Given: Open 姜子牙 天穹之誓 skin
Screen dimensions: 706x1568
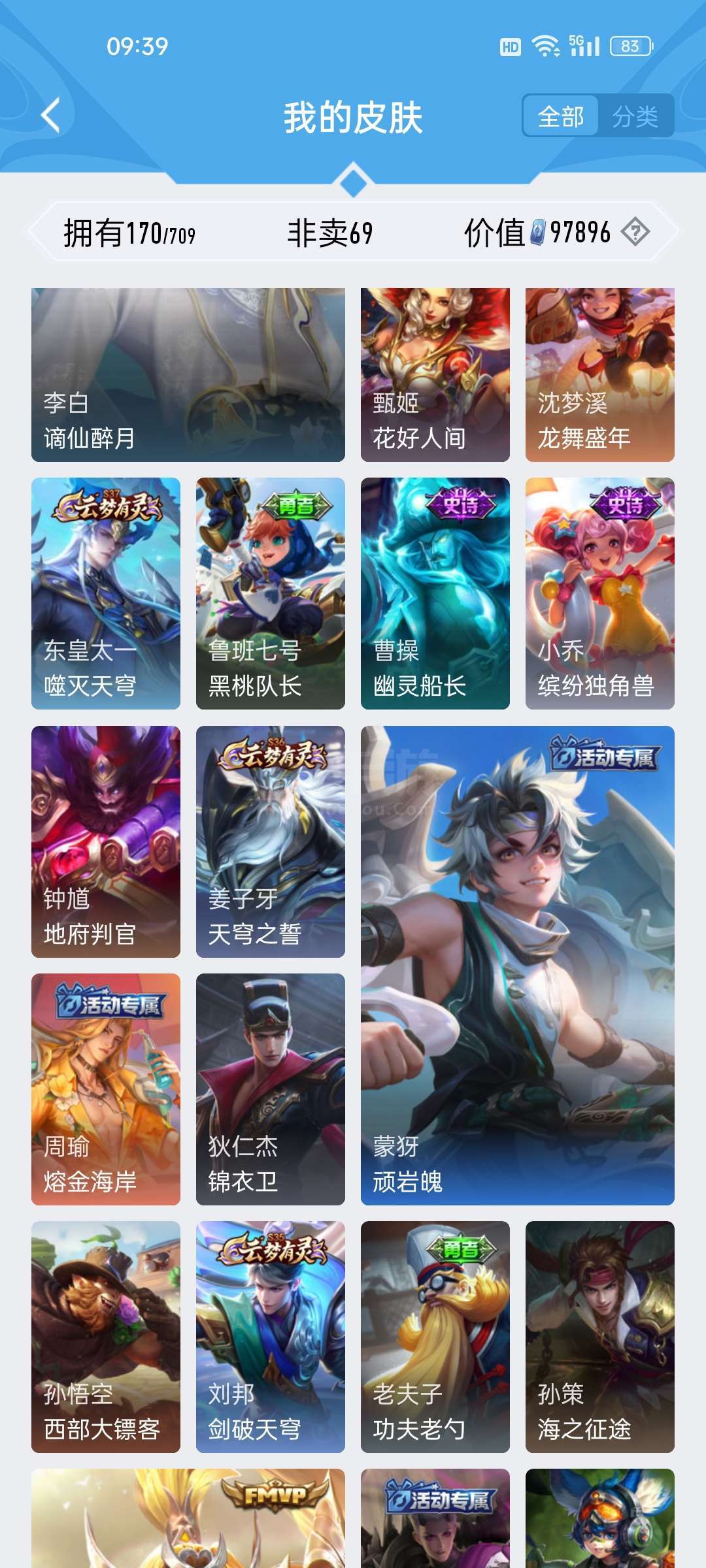Looking at the screenshot, I should (271, 841).
